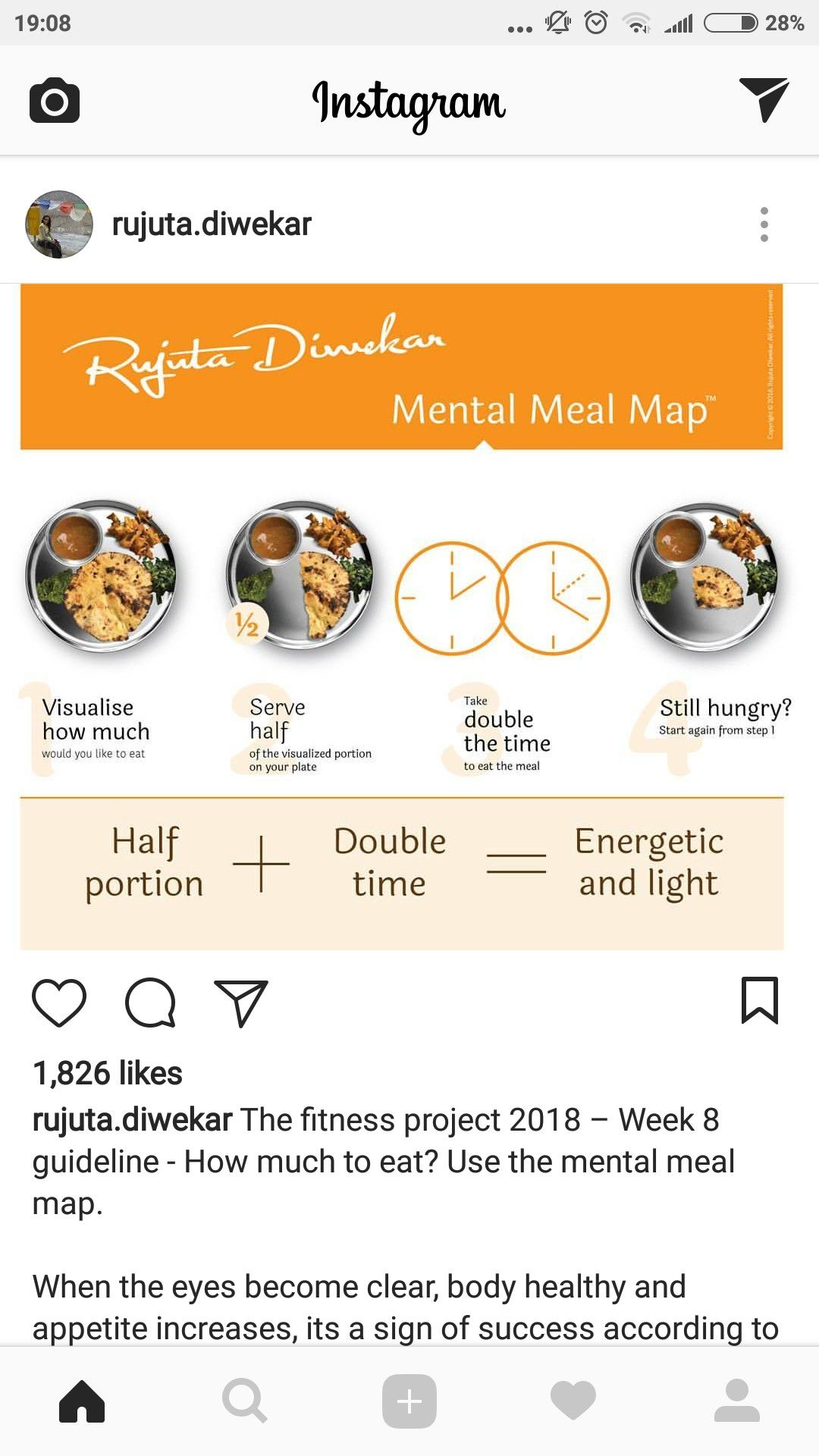This screenshot has height=1456, width=819.
Task: Share this post via the send icon
Action: (241, 1003)
